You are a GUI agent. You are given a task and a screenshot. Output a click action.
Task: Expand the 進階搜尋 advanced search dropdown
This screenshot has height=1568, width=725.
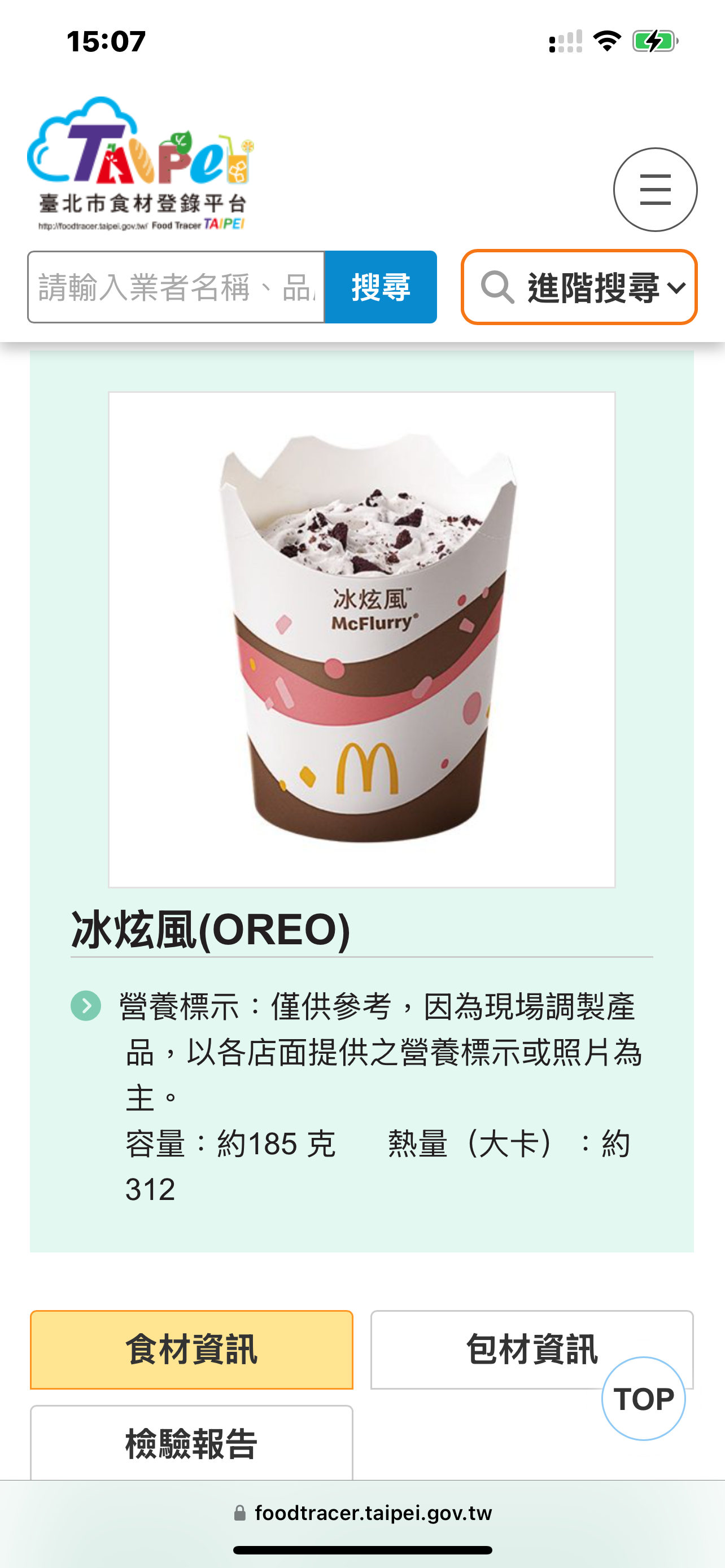click(x=579, y=287)
